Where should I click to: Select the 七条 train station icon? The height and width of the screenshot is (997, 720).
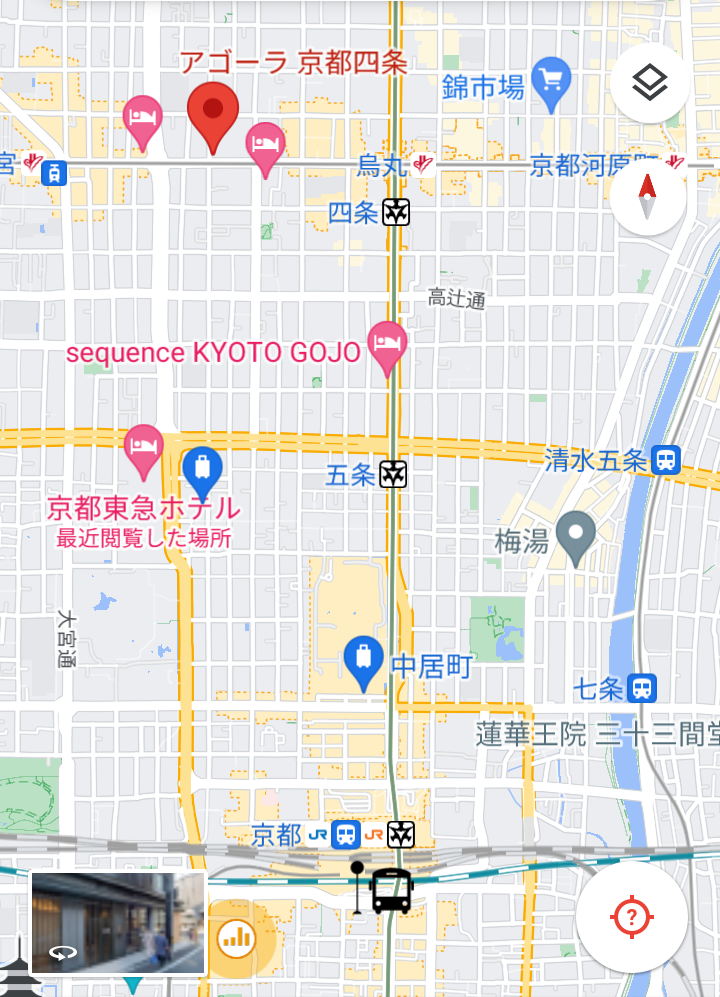644,688
